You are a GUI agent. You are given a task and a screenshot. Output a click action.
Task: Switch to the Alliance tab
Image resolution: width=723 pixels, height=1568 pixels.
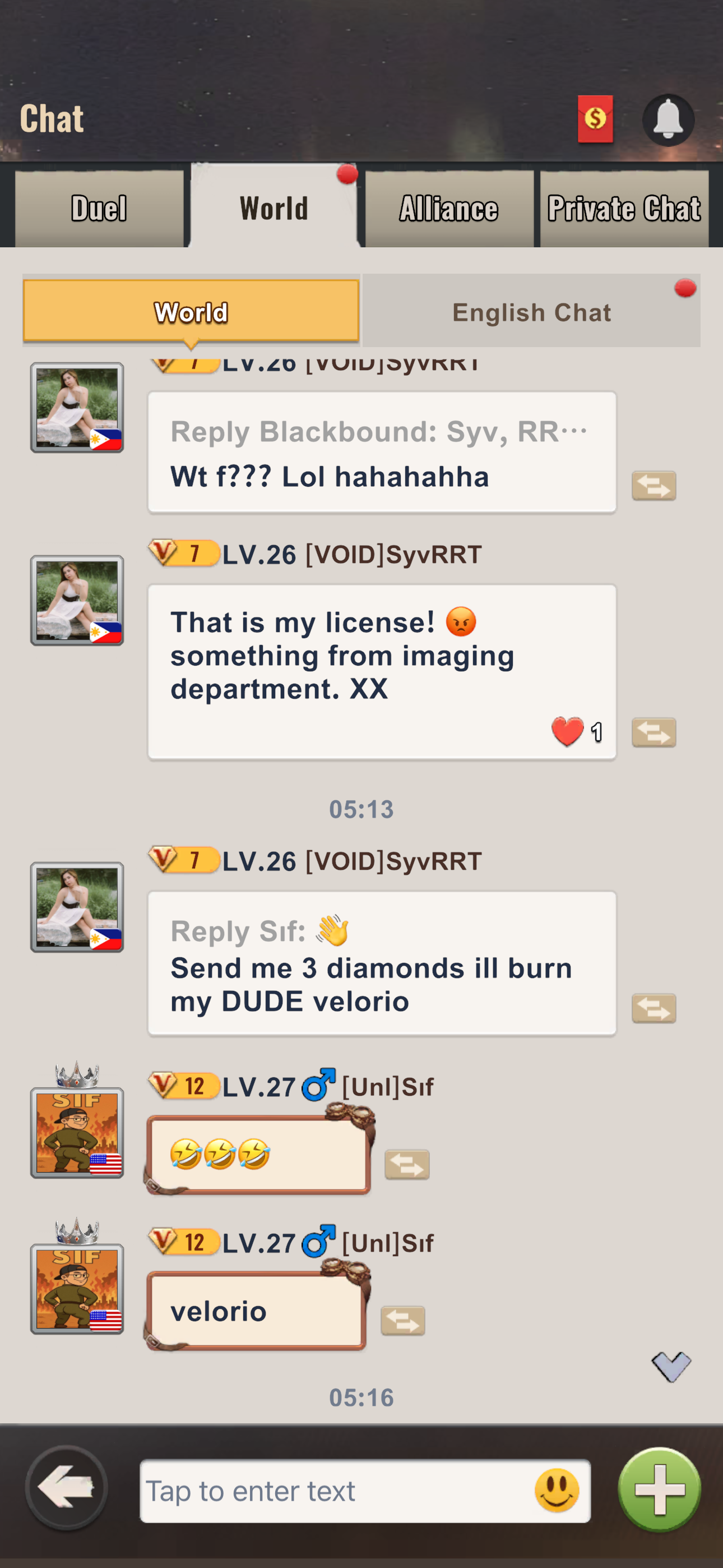coord(449,209)
